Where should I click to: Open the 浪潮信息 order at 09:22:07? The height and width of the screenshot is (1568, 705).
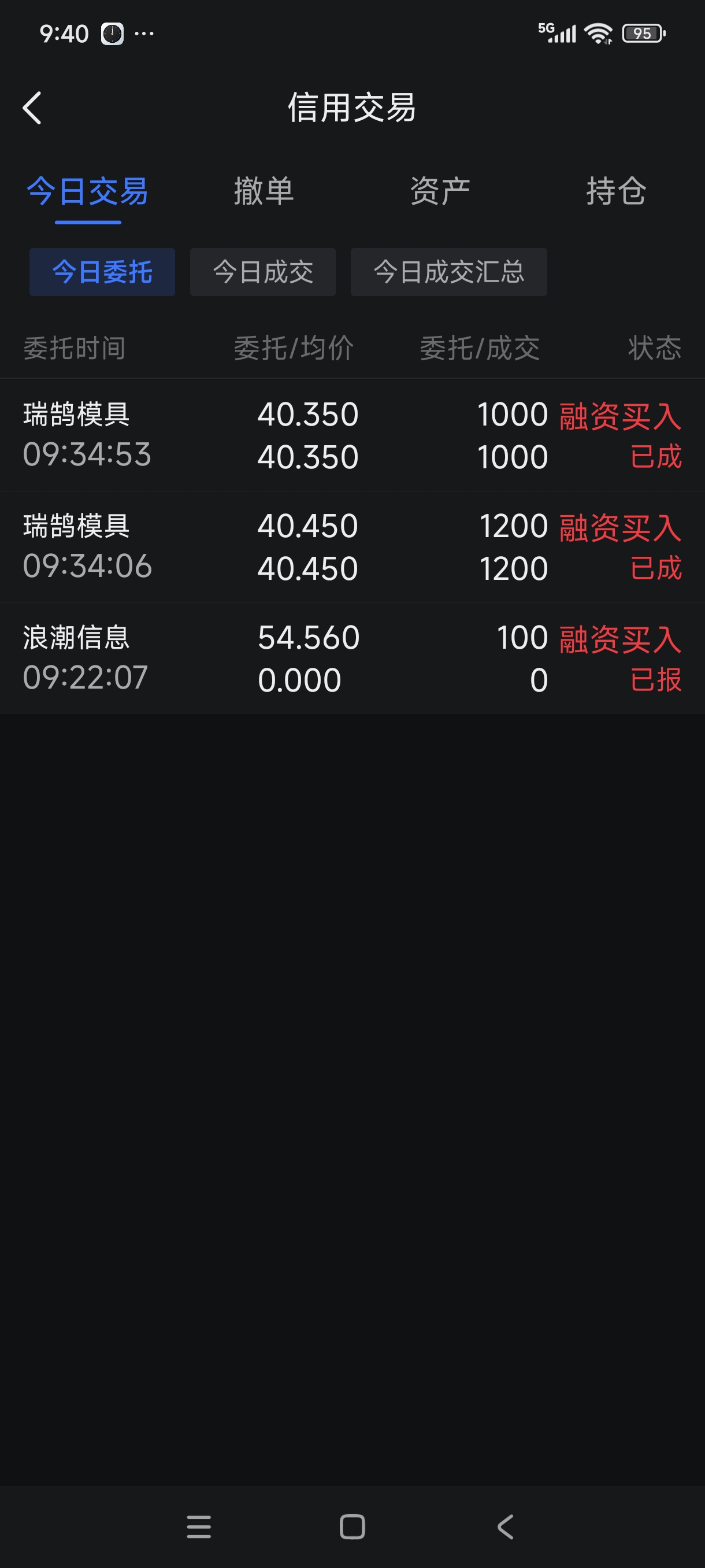(352, 659)
